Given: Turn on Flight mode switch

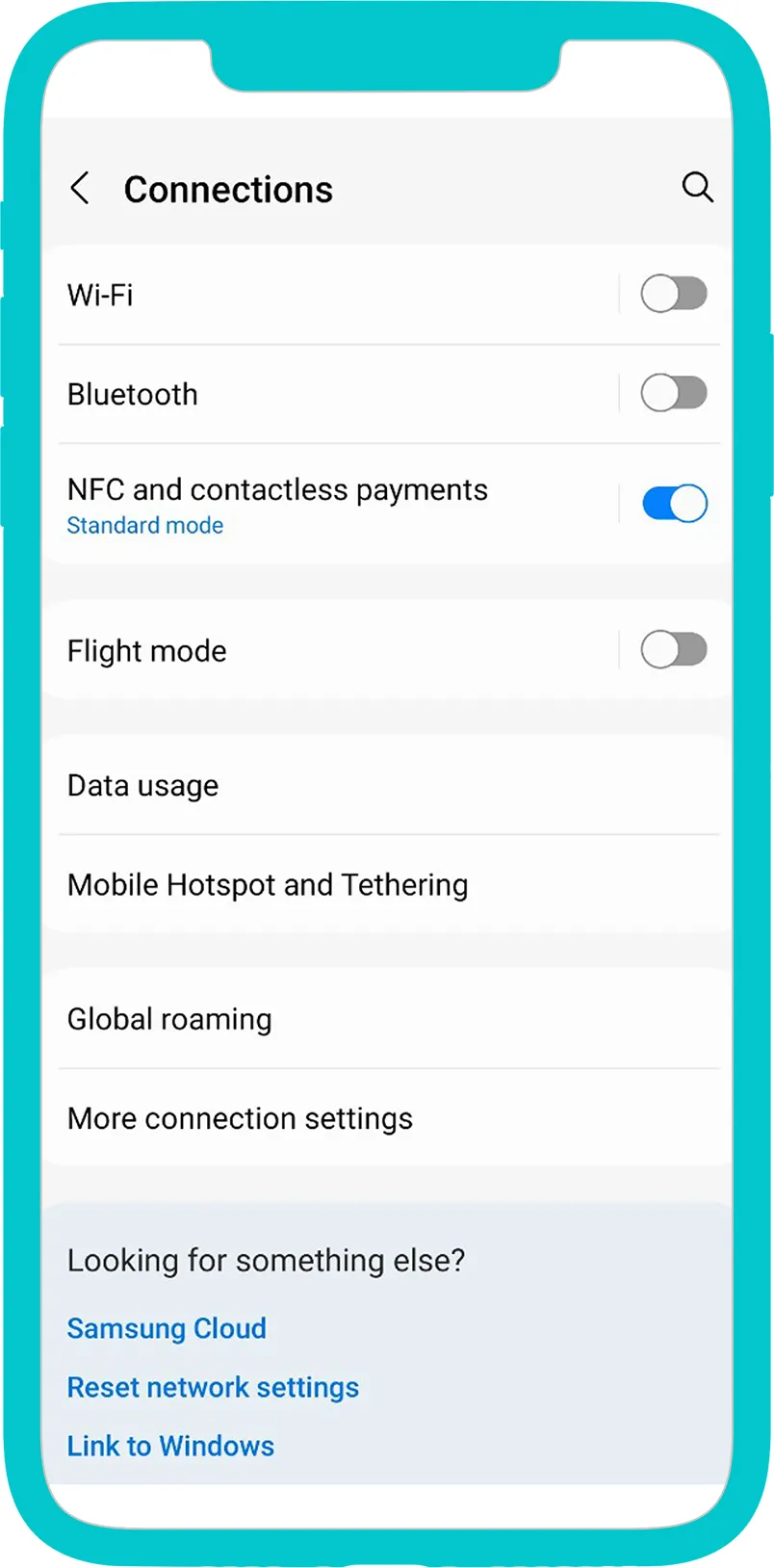Looking at the screenshot, I should [674, 650].
